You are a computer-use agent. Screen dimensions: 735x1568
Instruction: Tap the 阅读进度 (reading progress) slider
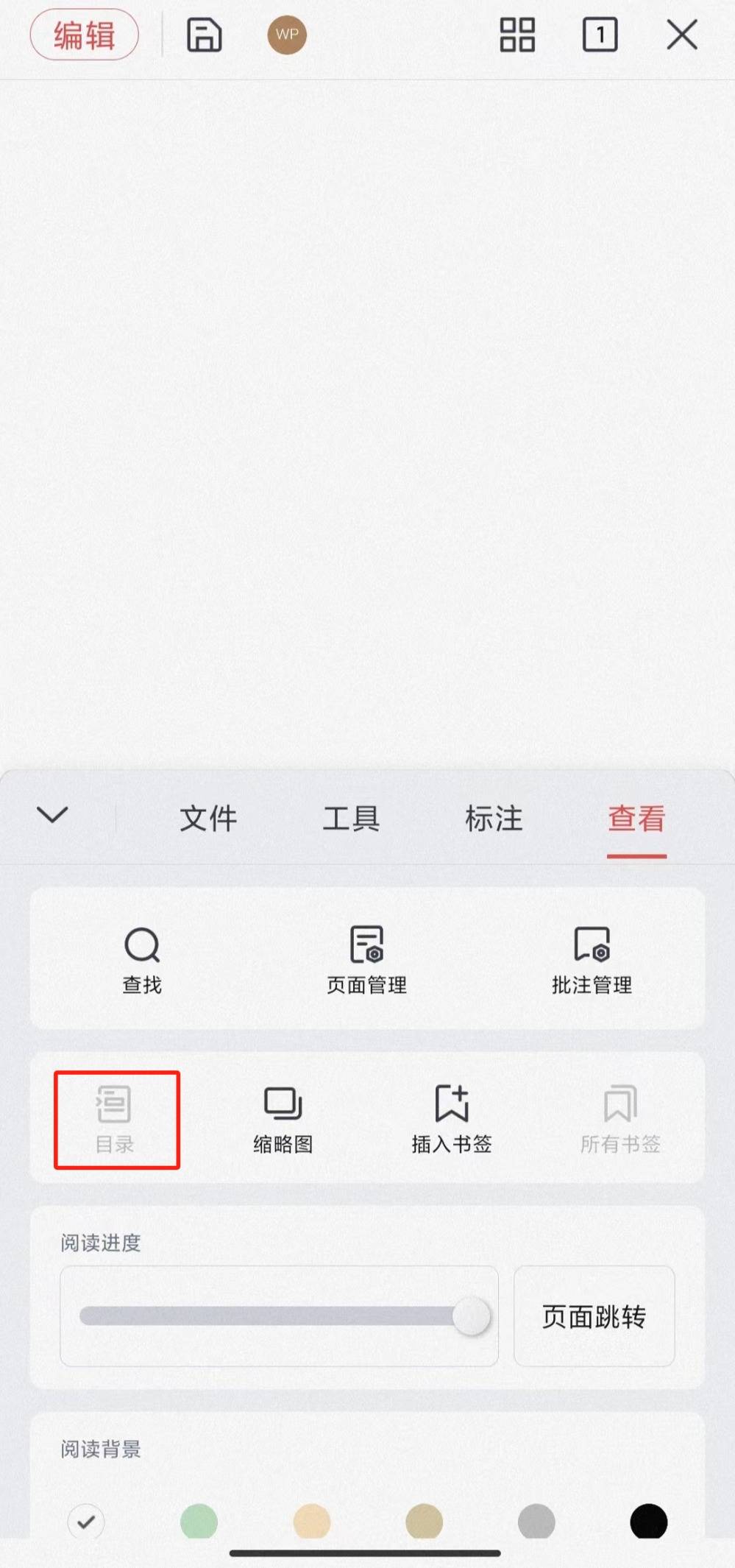pyautogui.click(x=280, y=1316)
